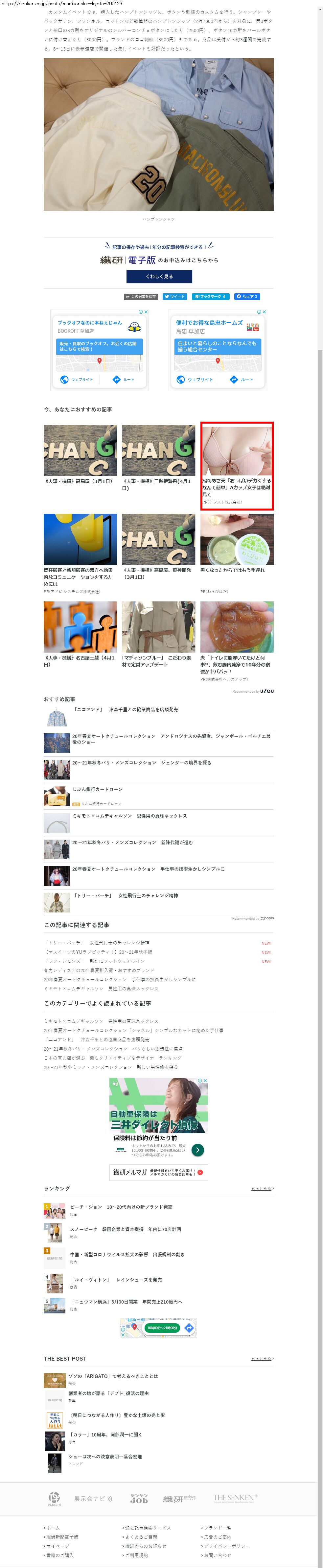Tap the くわしく見る button

point(159,276)
